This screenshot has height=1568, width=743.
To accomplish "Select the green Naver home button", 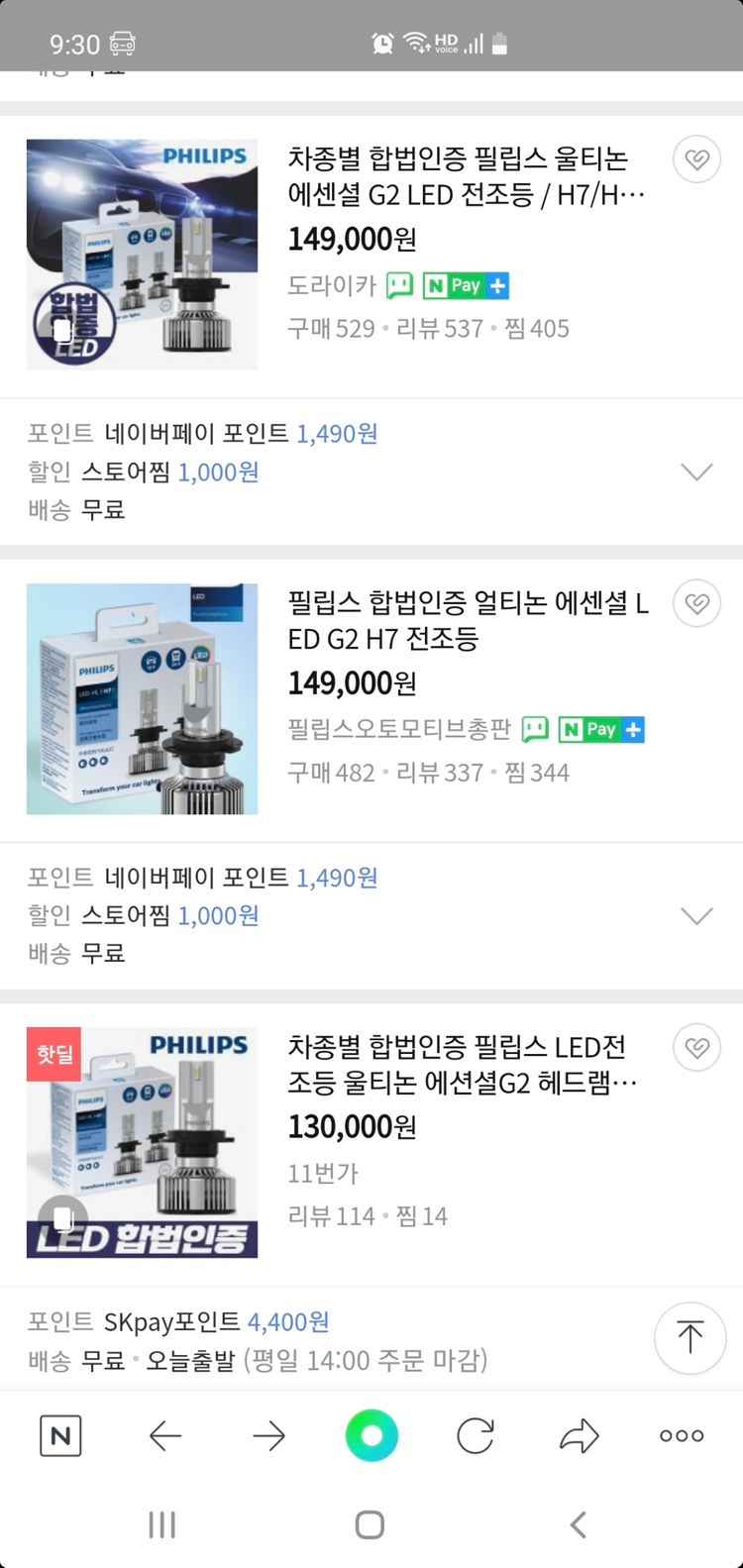I will click(371, 1434).
